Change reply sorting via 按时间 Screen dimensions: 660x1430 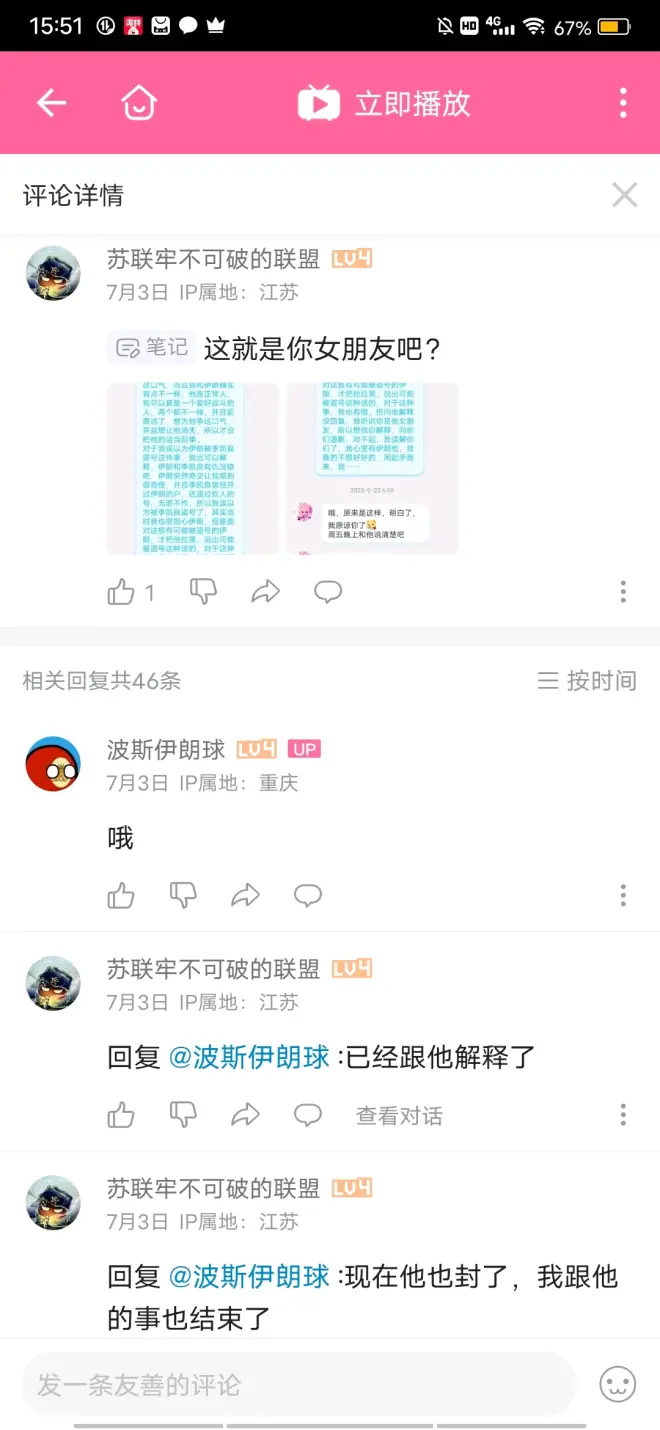(587, 681)
